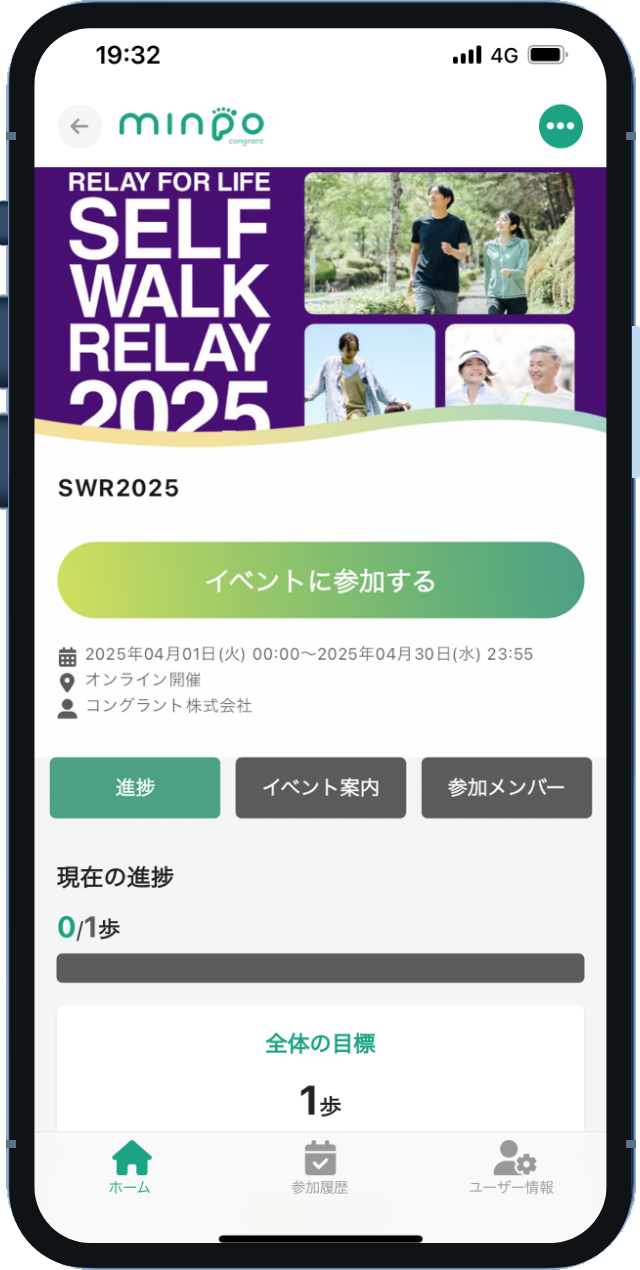Switch to the イベント案内 tab

(x=321, y=788)
